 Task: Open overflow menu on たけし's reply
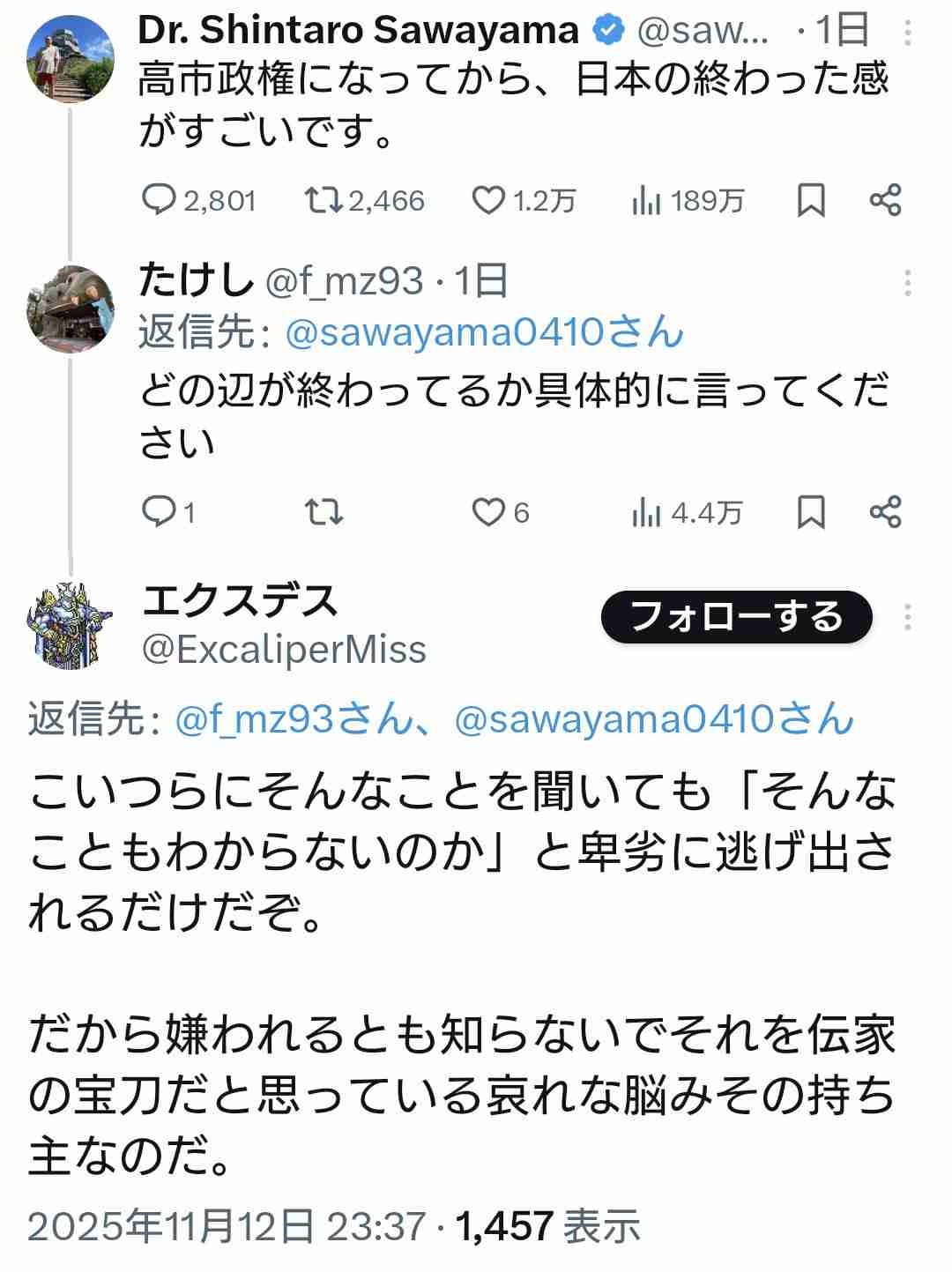pyautogui.click(x=908, y=284)
